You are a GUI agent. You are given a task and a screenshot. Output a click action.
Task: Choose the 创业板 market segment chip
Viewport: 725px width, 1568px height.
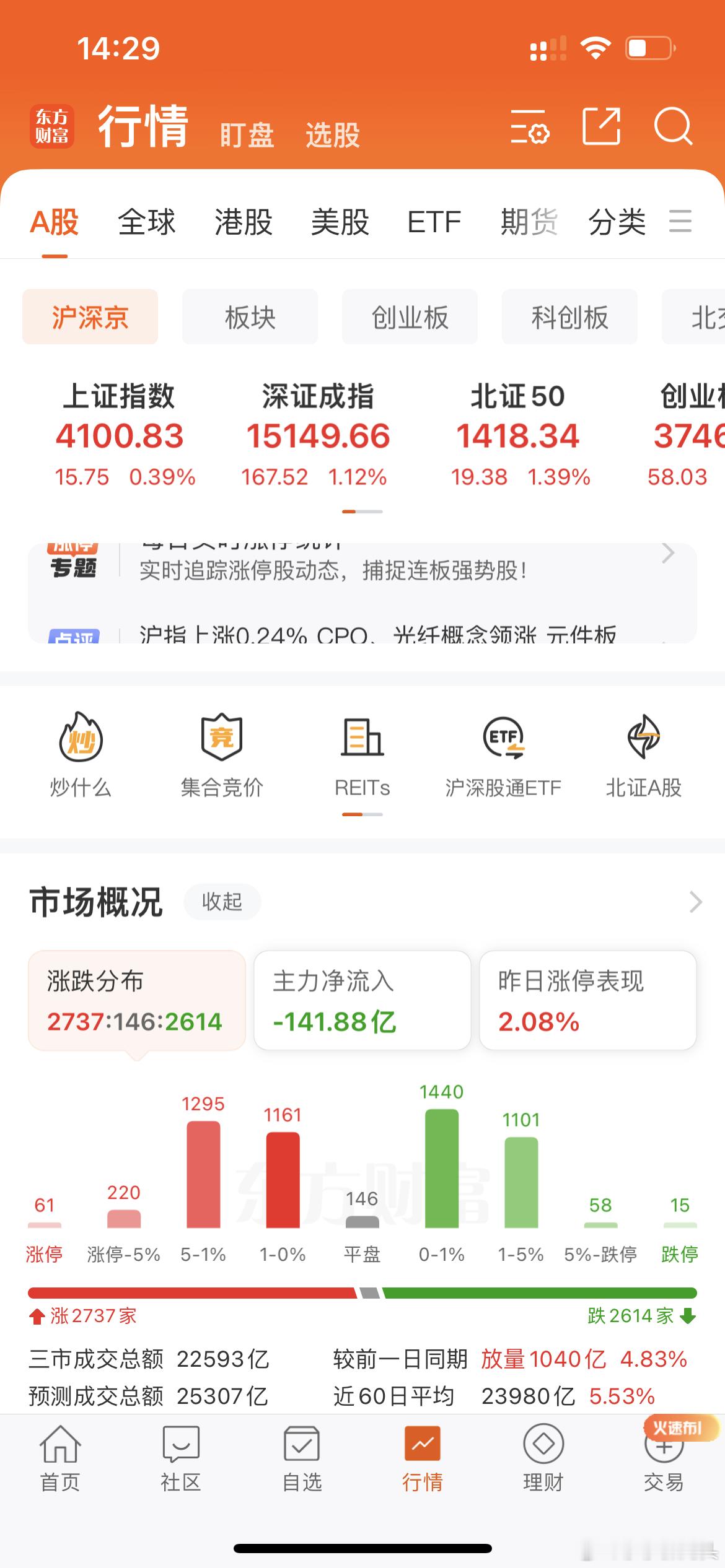point(409,317)
